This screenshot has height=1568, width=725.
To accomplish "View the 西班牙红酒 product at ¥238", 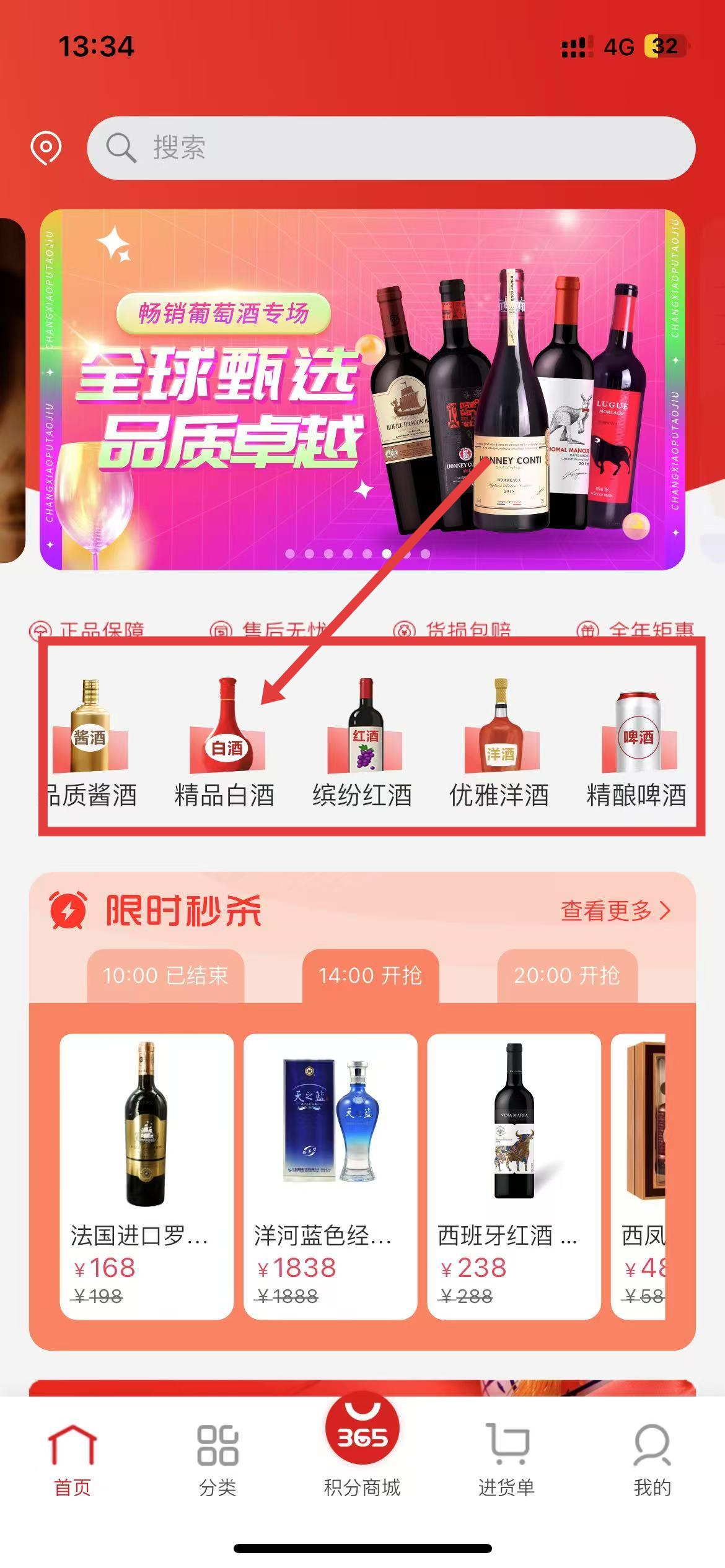I will tap(514, 1175).
